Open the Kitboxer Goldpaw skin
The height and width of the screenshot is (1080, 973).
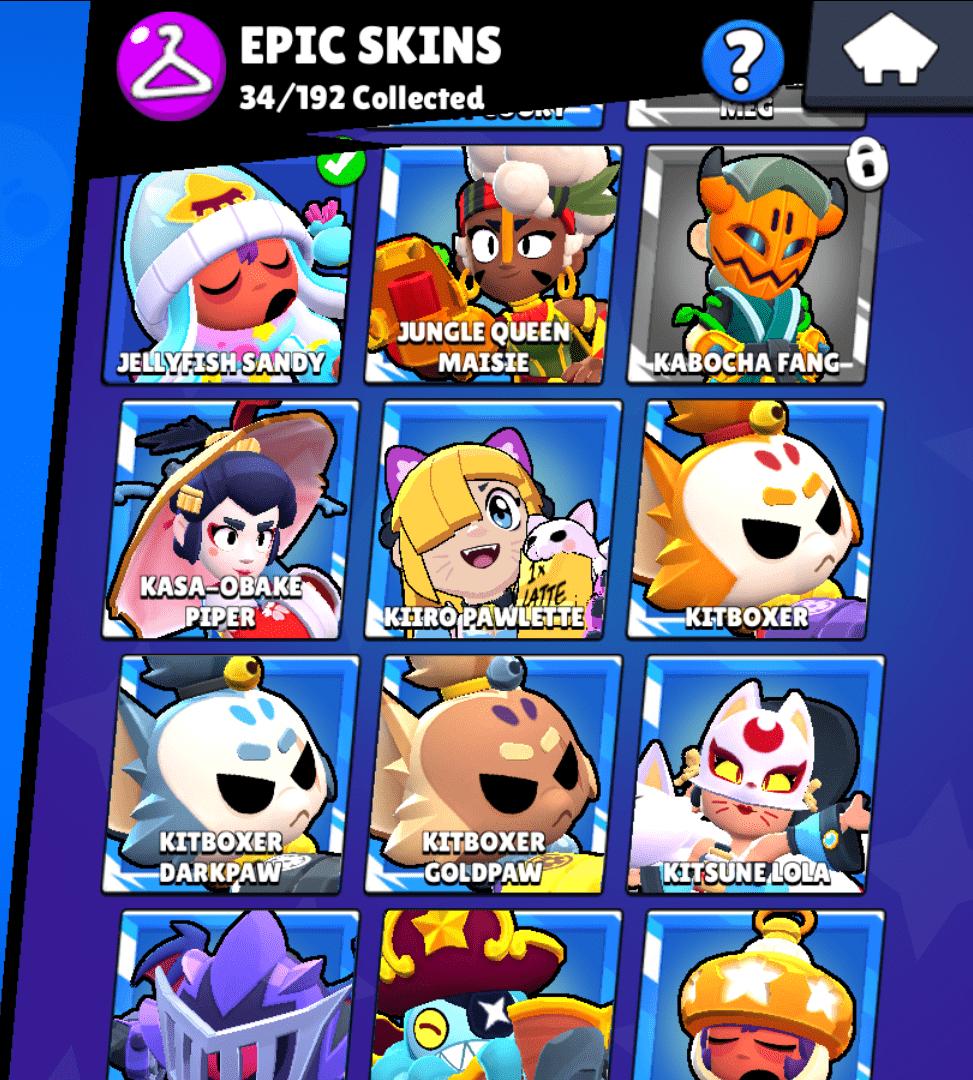pyautogui.click(x=492, y=775)
